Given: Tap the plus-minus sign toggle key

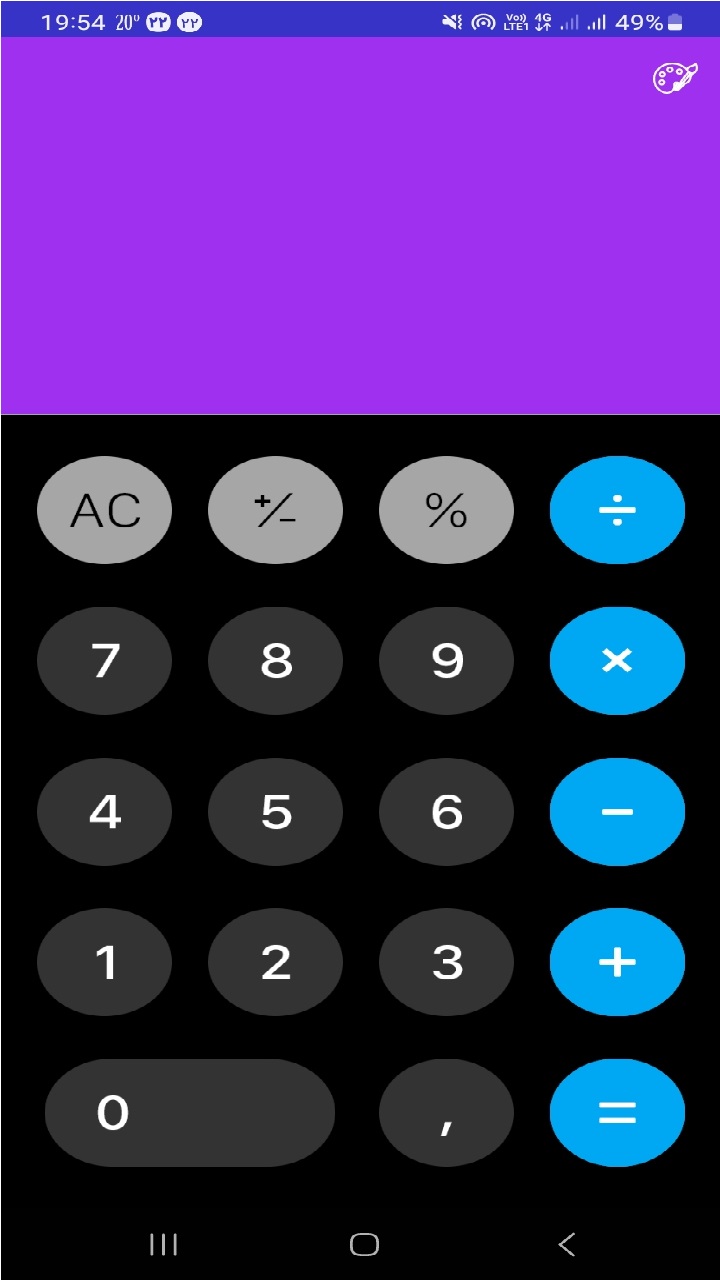Looking at the screenshot, I should (276, 510).
